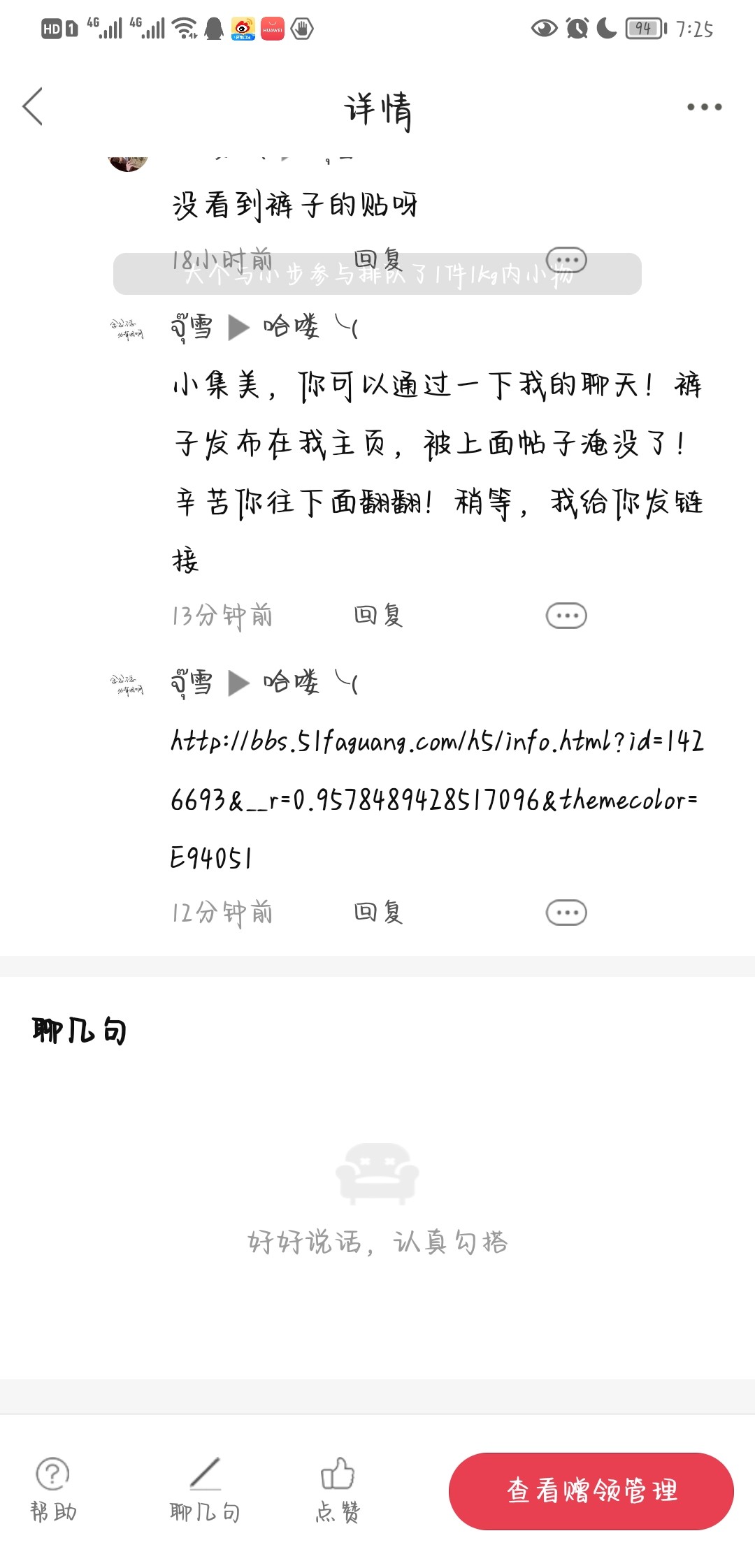Open the overflow menu in the title bar
The image size is (755, 1568).
click(704, 107)
